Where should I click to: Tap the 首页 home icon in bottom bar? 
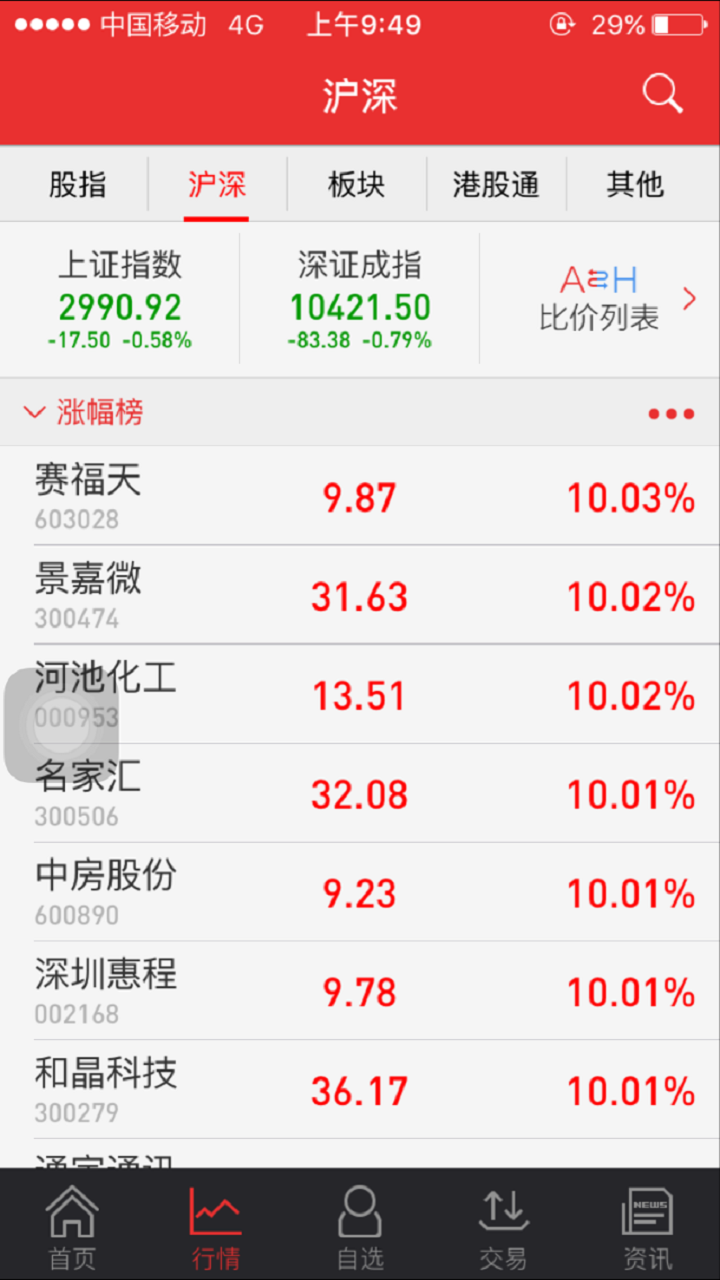tap(71, 1224)
